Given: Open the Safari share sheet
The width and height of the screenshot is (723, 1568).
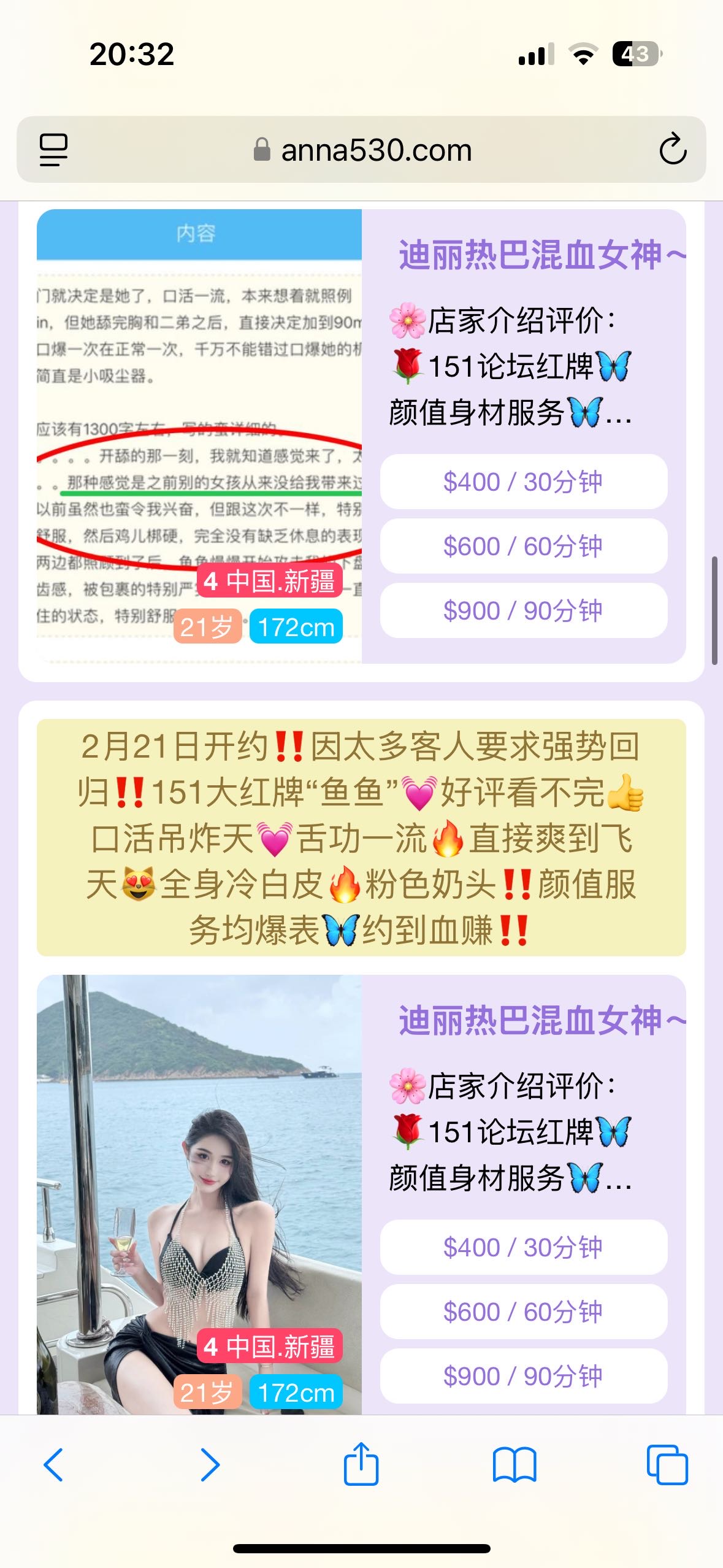Looking at the screenshot, I should (x=361, y=1464).
